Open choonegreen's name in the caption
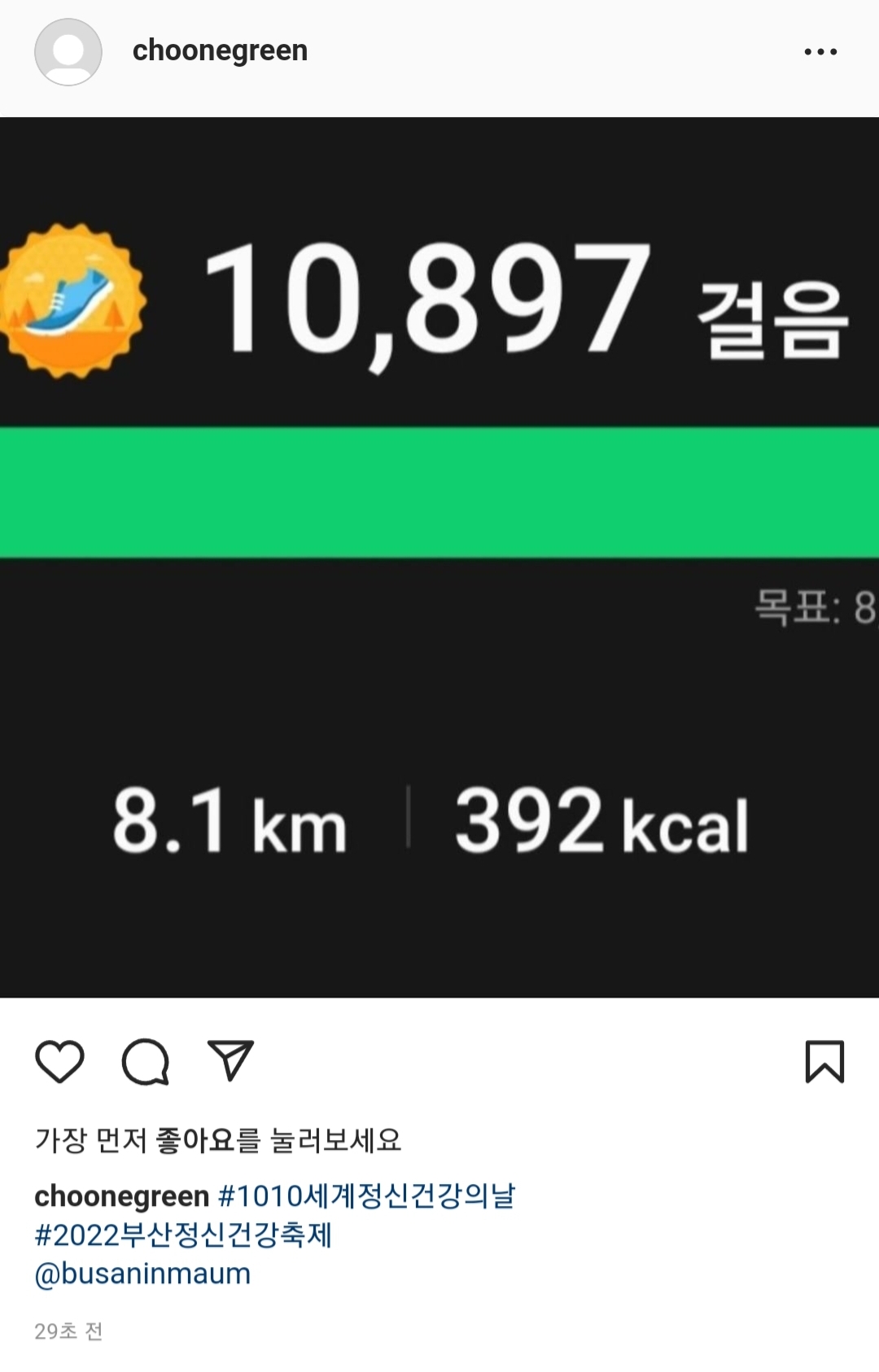This screenshot has height=1372, width=879. pos(122,1196)
